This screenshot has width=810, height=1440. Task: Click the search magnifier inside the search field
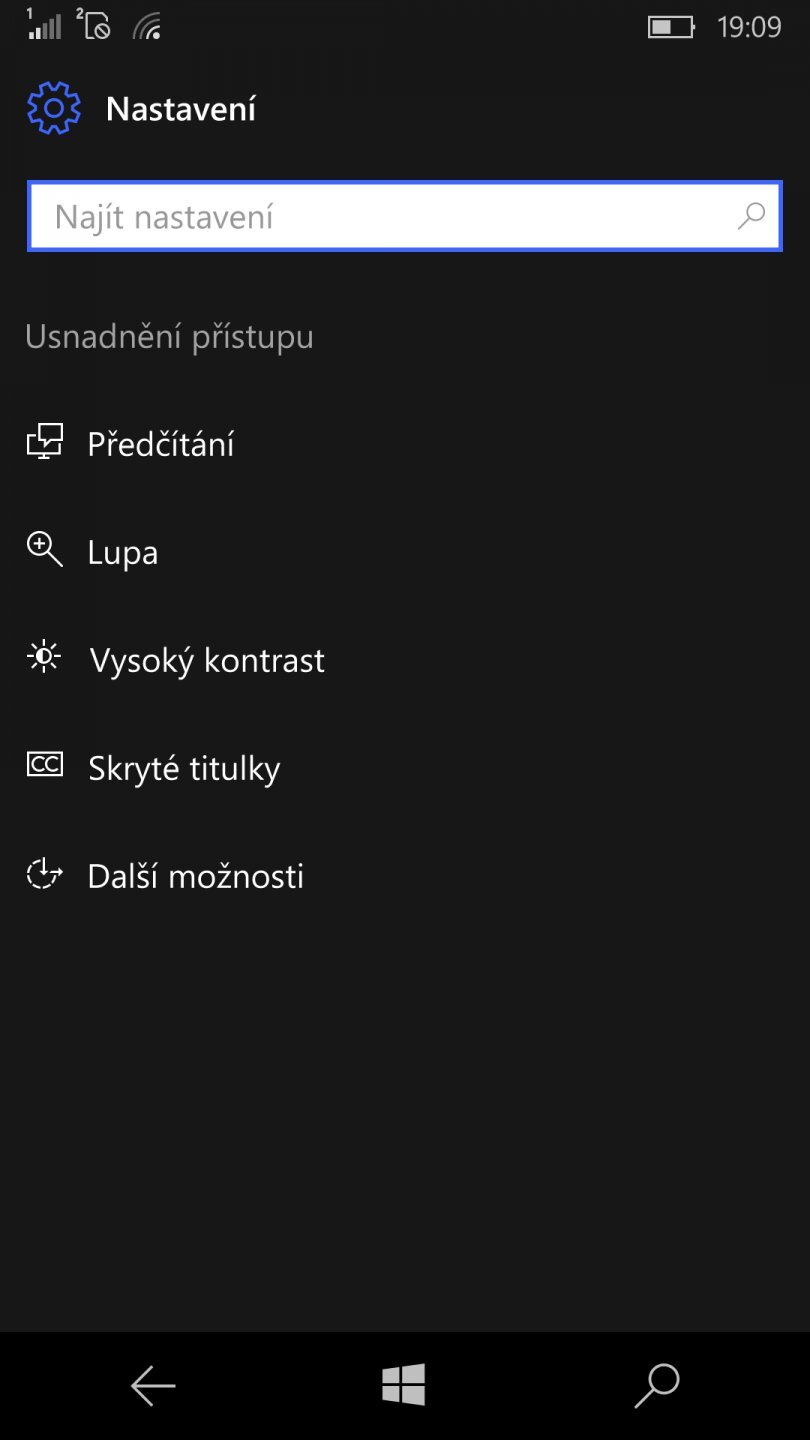tap(750, 215)
